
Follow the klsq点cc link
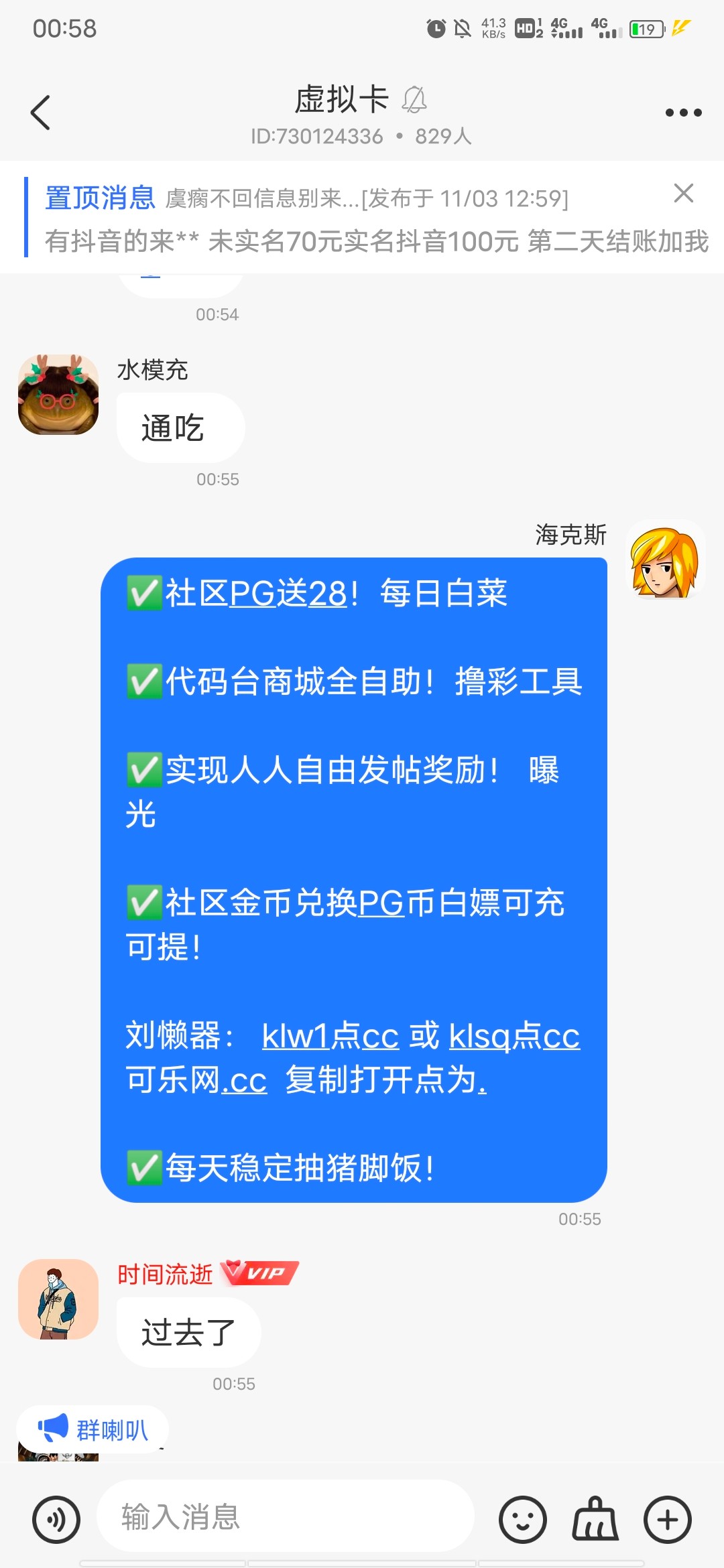pyautogui.click(x=514, y=1037)
